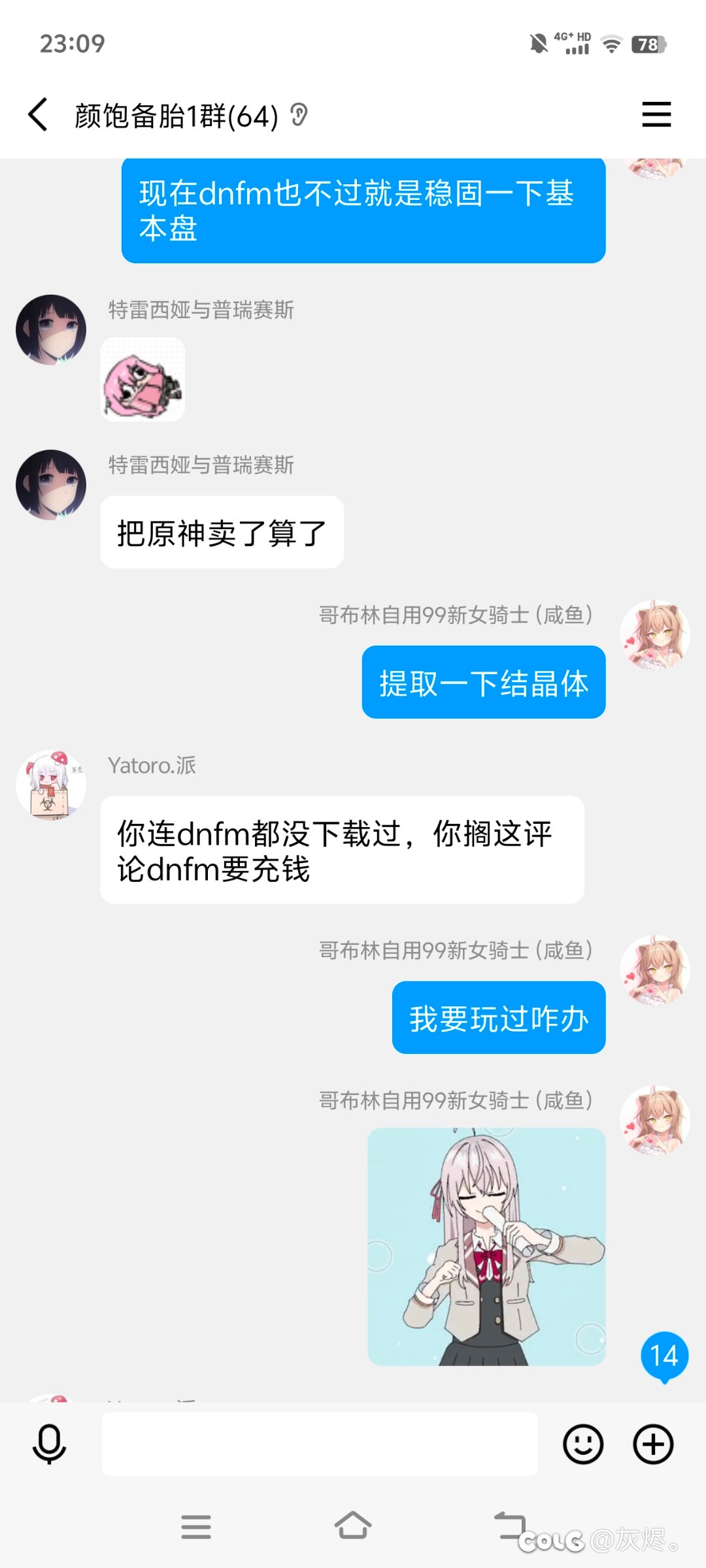Image resolution: width=706 pixels, height=1568 pixels.
Task: Tap the voice message microphone
Action: pos(49,1444)
